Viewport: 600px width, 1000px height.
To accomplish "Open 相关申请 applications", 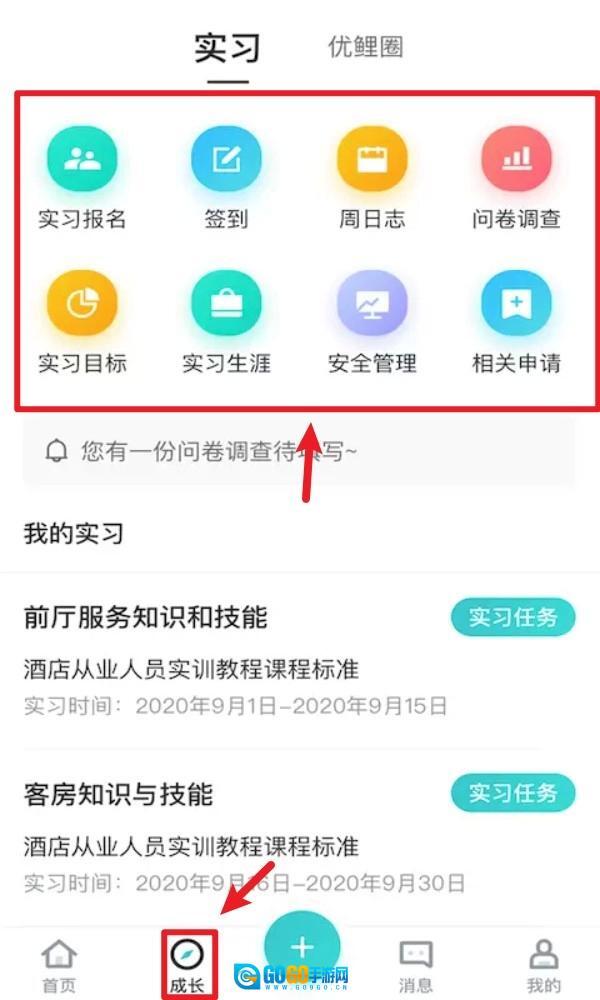I will (516, 303).
